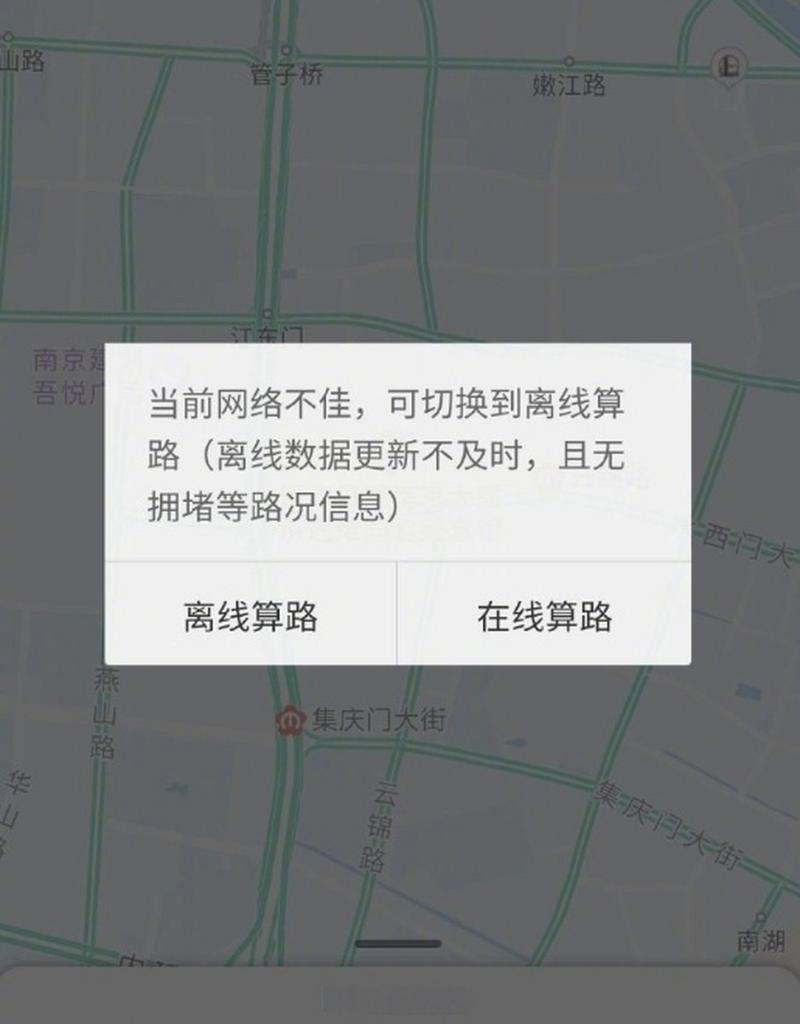Viewport: 800px width, 1024px height.
Task: Tap the 南湖 label near bottom right
Action: coord(762,938)
